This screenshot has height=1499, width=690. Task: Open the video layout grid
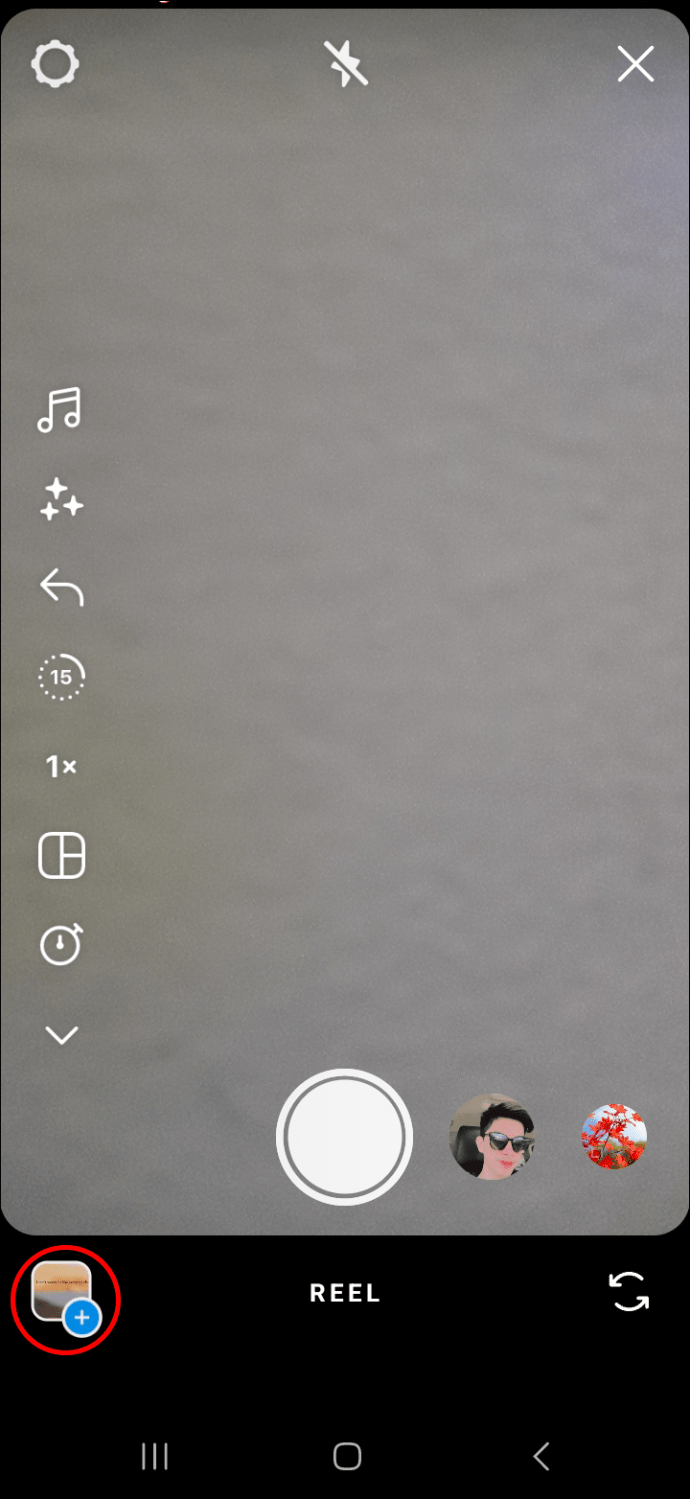point(61,856)
